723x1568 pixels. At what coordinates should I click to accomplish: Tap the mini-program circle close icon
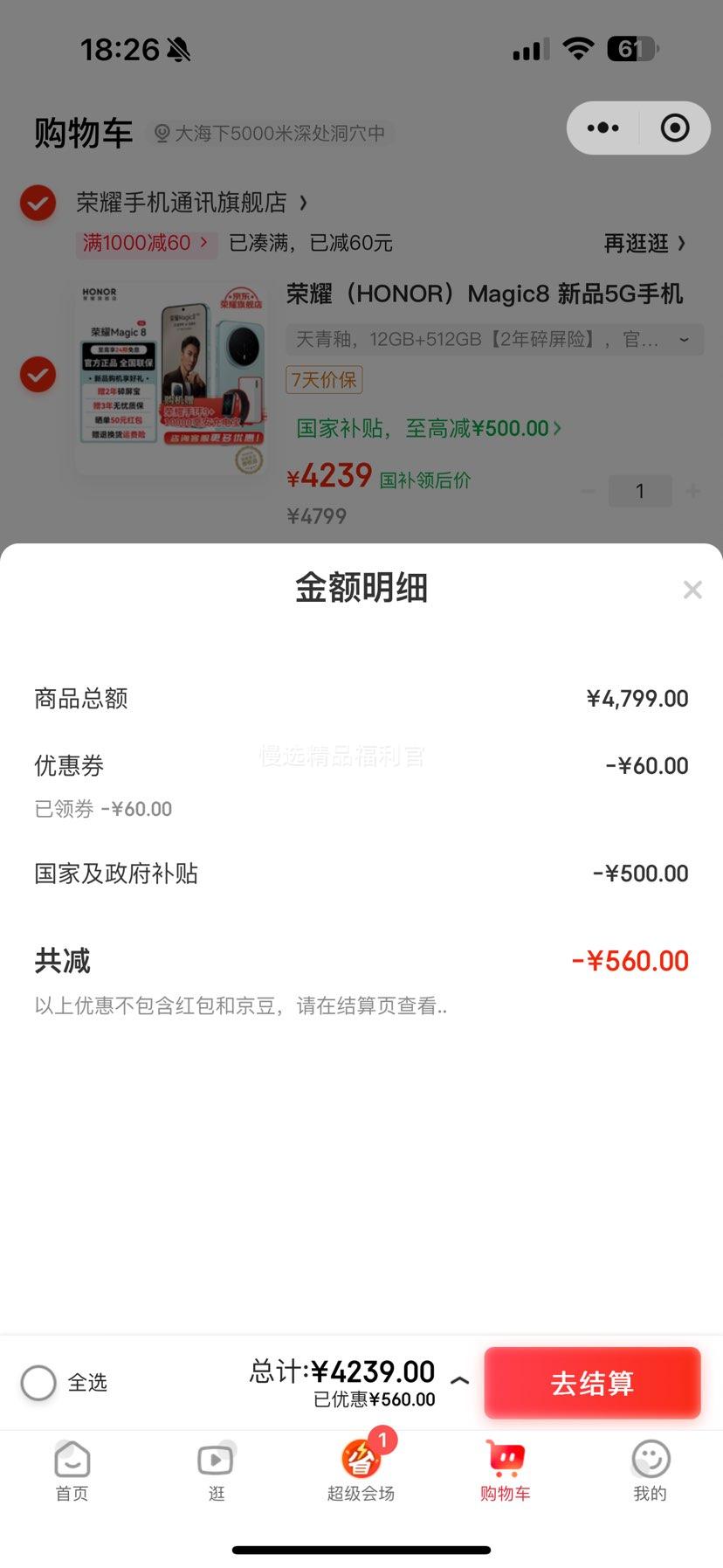[x=675, y=128]
